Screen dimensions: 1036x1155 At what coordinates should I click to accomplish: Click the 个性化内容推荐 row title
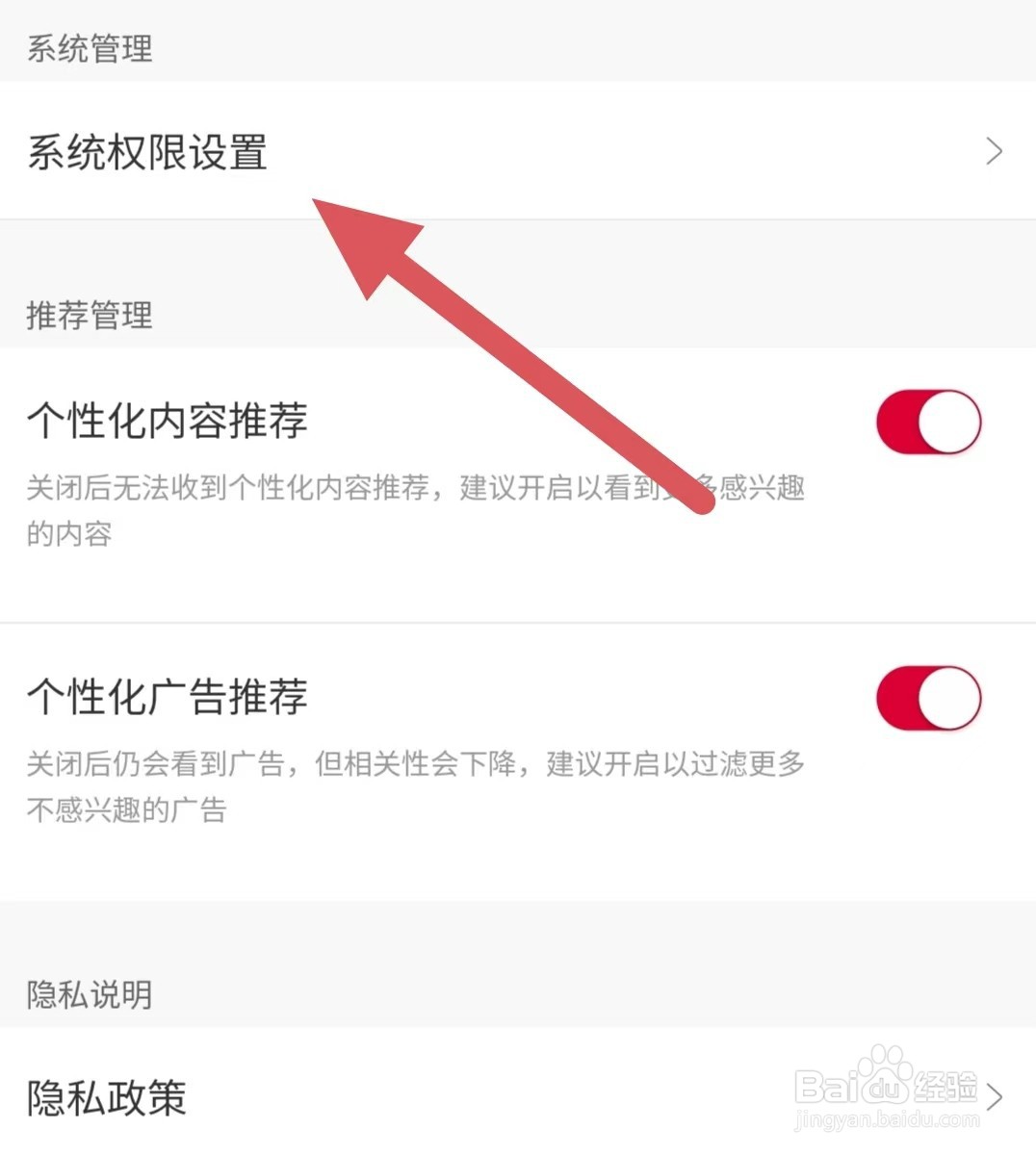click(x=166, y=421)
